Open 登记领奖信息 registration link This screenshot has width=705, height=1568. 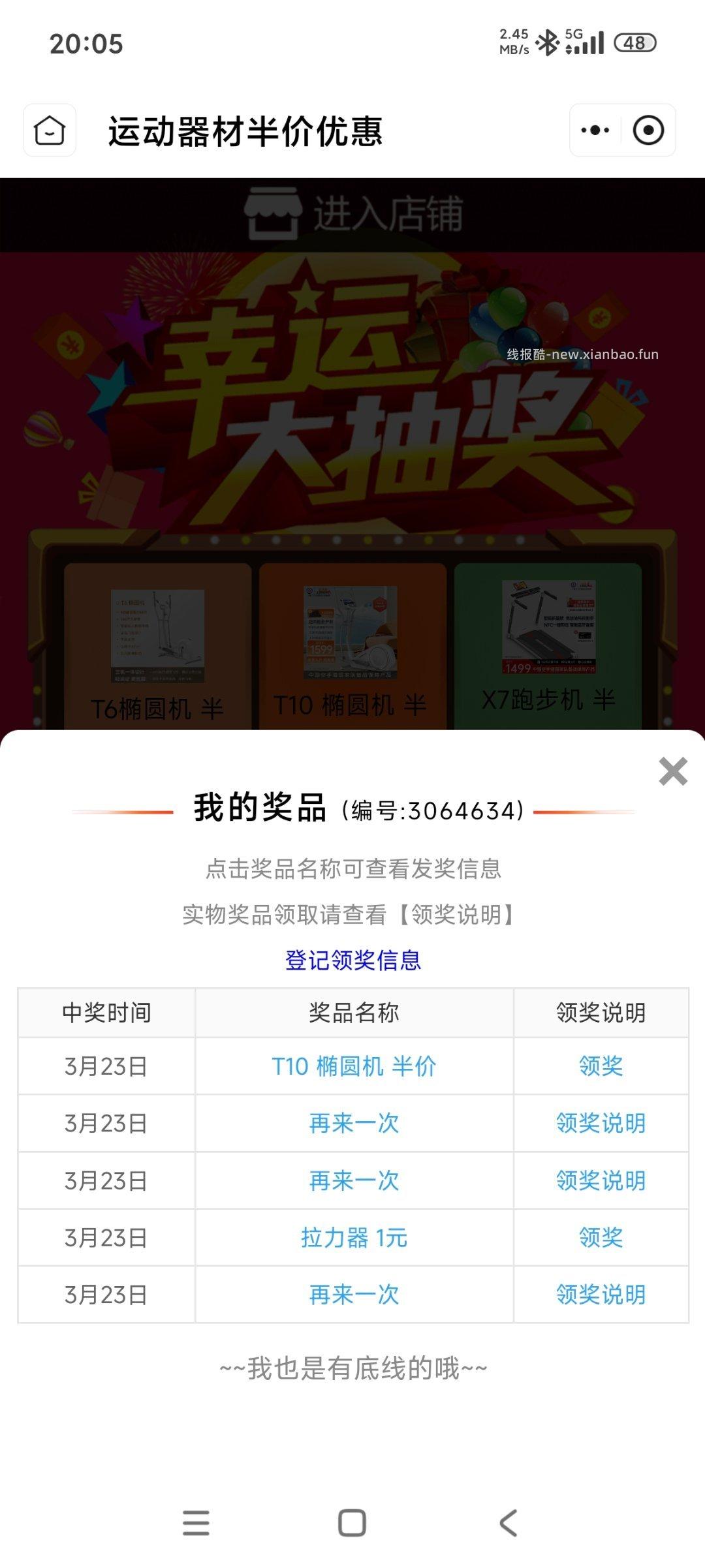coord(352,959)
